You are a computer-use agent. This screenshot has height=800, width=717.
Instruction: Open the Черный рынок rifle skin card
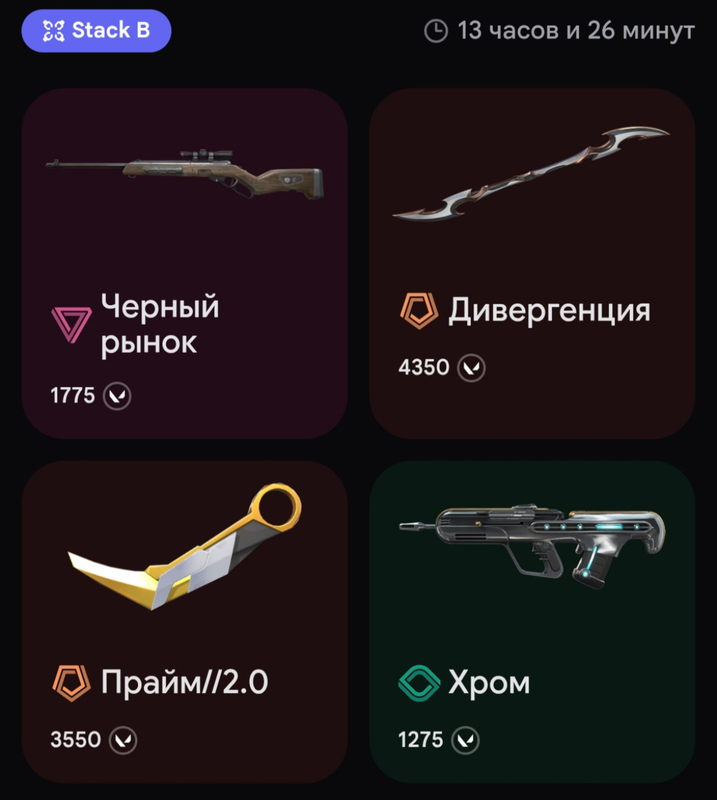(185, 263)
